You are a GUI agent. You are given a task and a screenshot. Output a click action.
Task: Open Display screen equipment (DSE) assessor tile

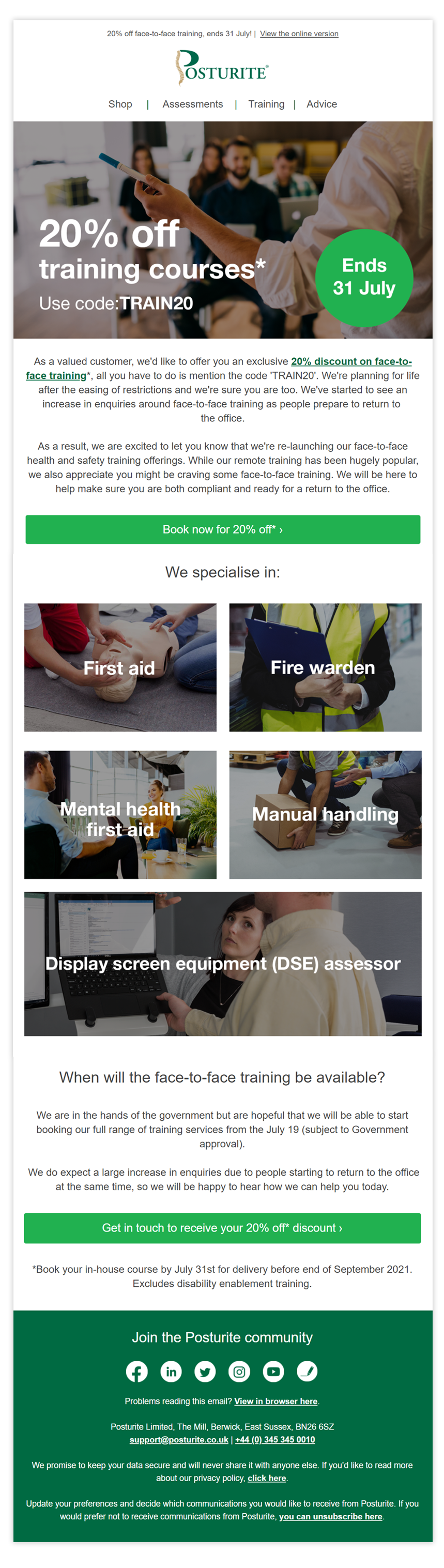tap(222, 964)
